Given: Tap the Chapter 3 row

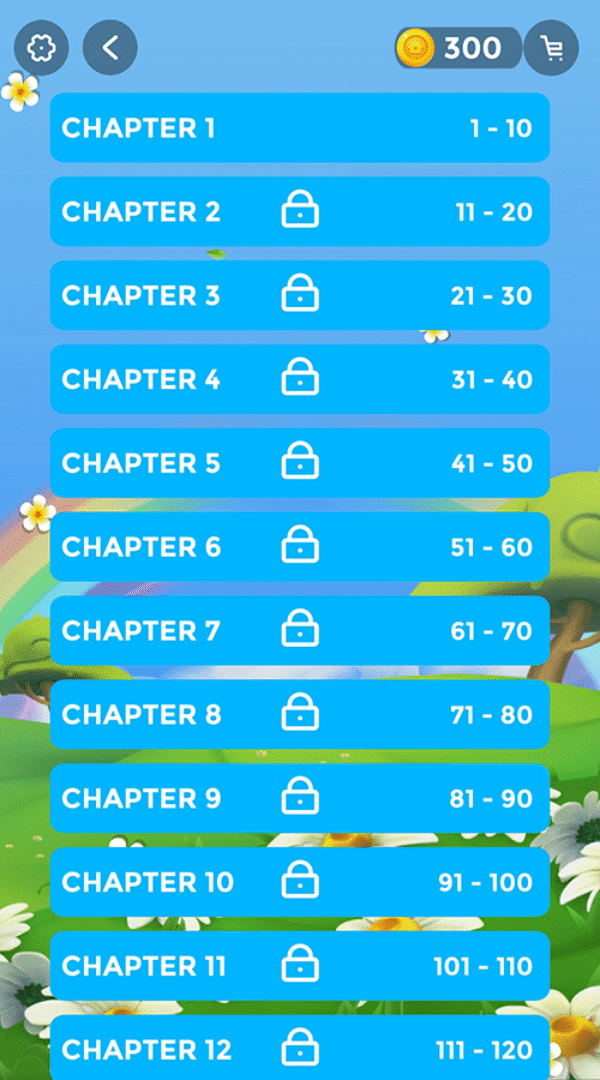Looking at the screenshot, I should [x=300, y=296].
